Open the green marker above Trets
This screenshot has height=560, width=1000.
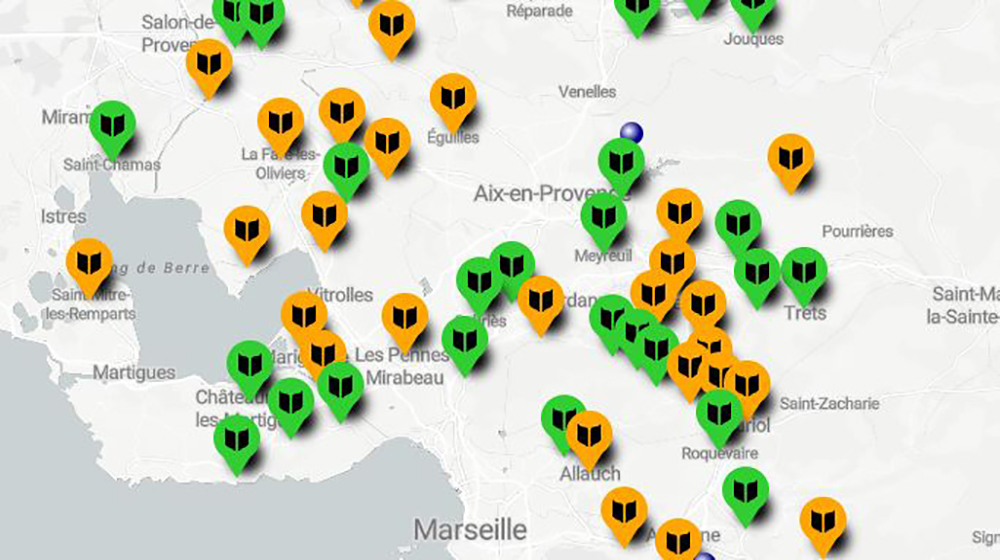click(803, 271)
